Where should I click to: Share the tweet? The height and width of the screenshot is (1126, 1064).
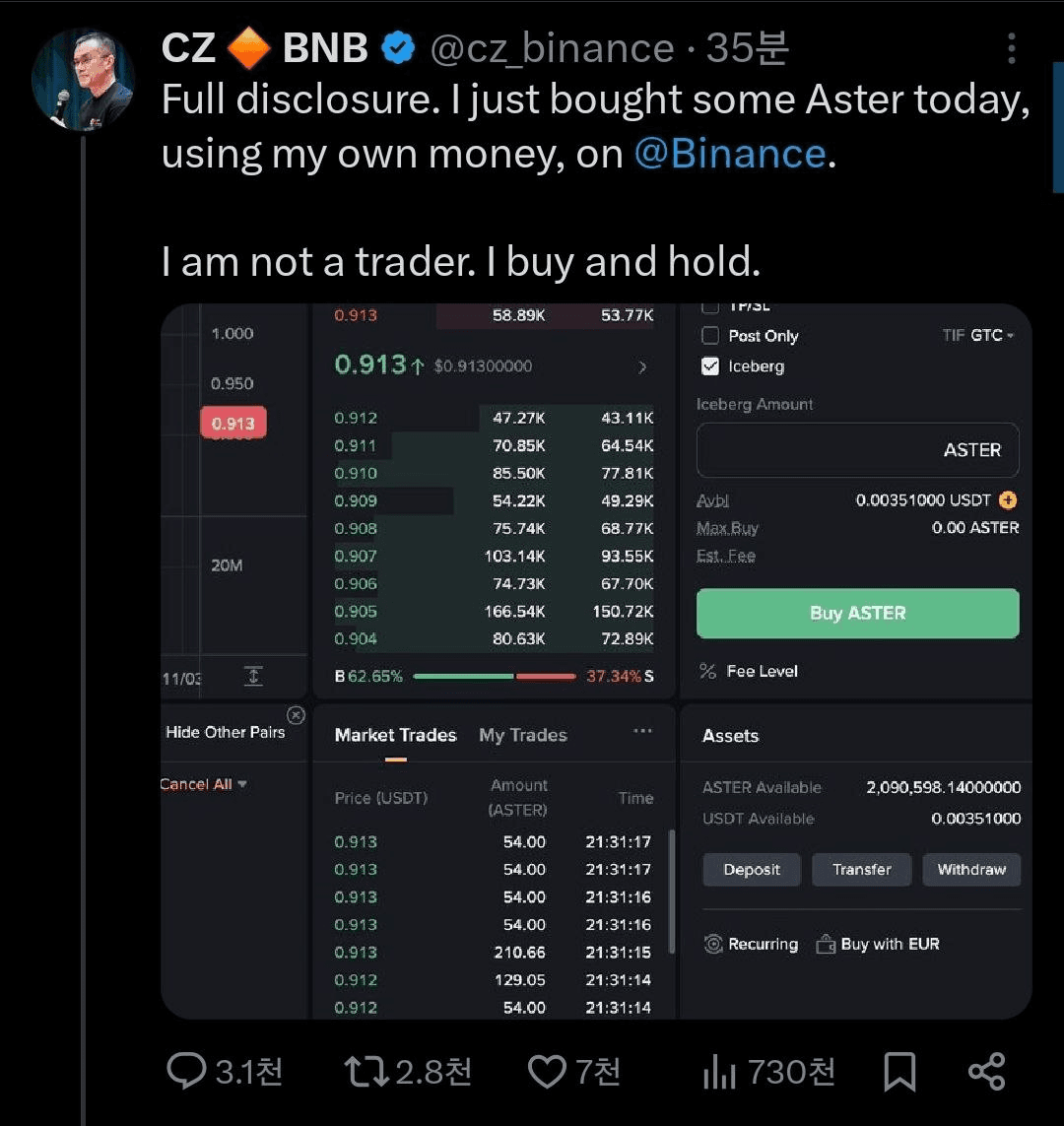(x=986, y=1072)
